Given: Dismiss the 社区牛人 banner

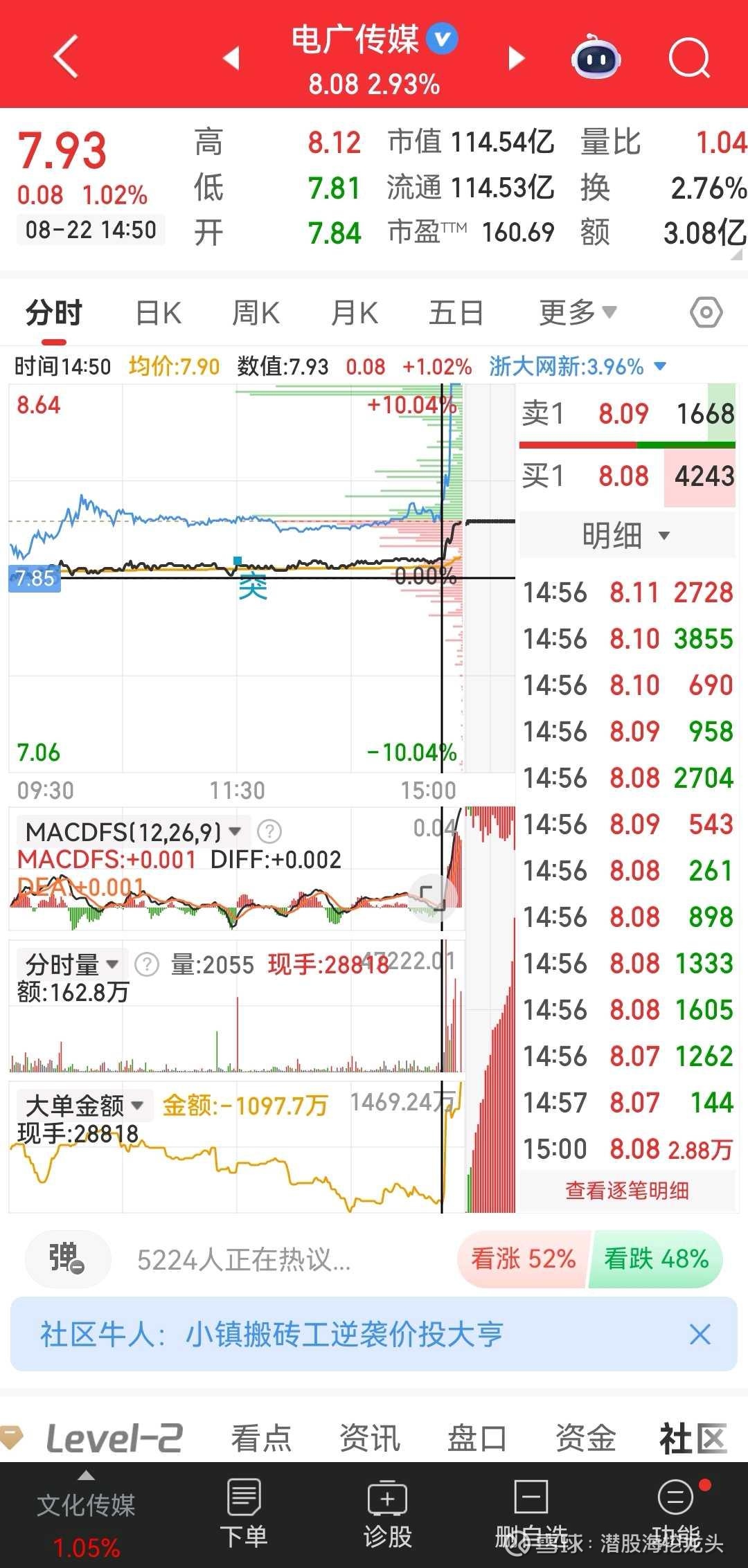Looking at the screenshot, I should click(700, 1334).
